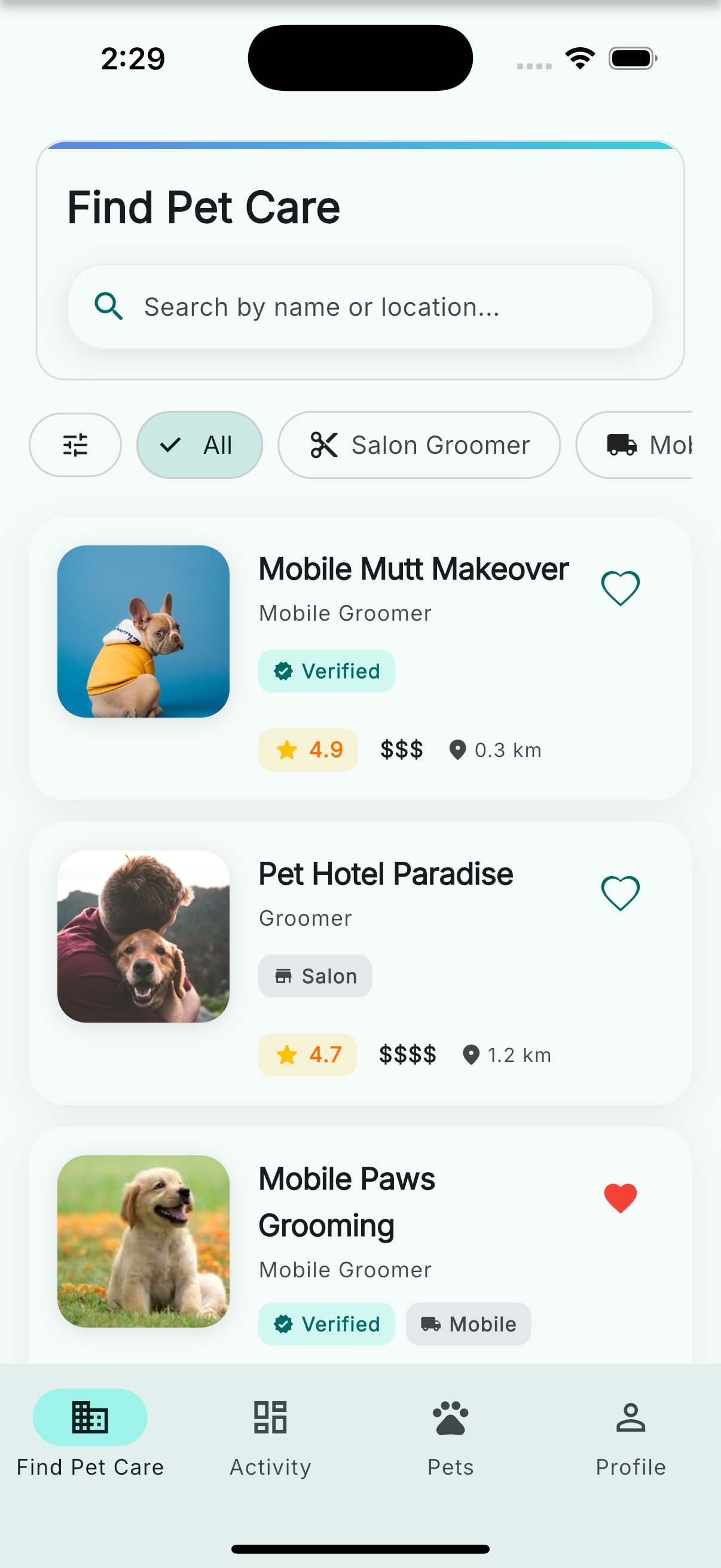
Task: Tap the search input field
Action: click(360, 307)
